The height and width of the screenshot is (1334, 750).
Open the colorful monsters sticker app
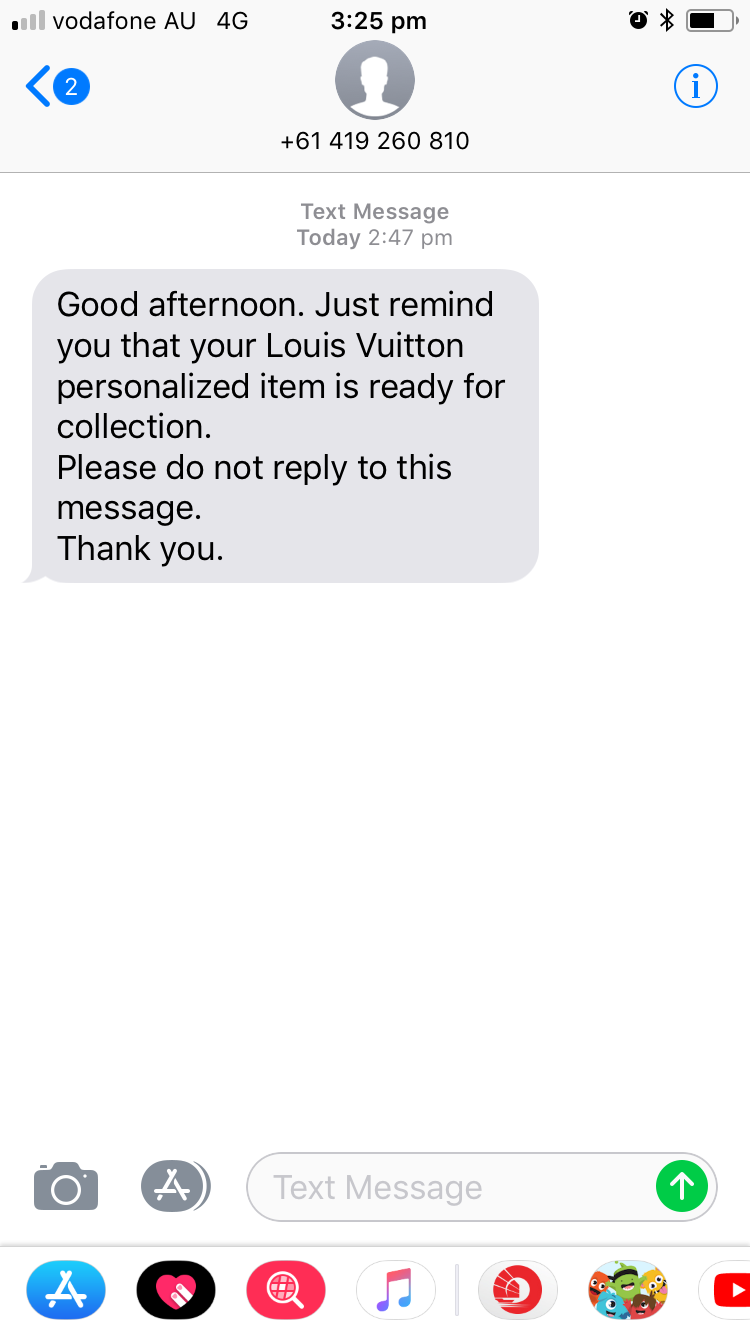pos(628,1291)
